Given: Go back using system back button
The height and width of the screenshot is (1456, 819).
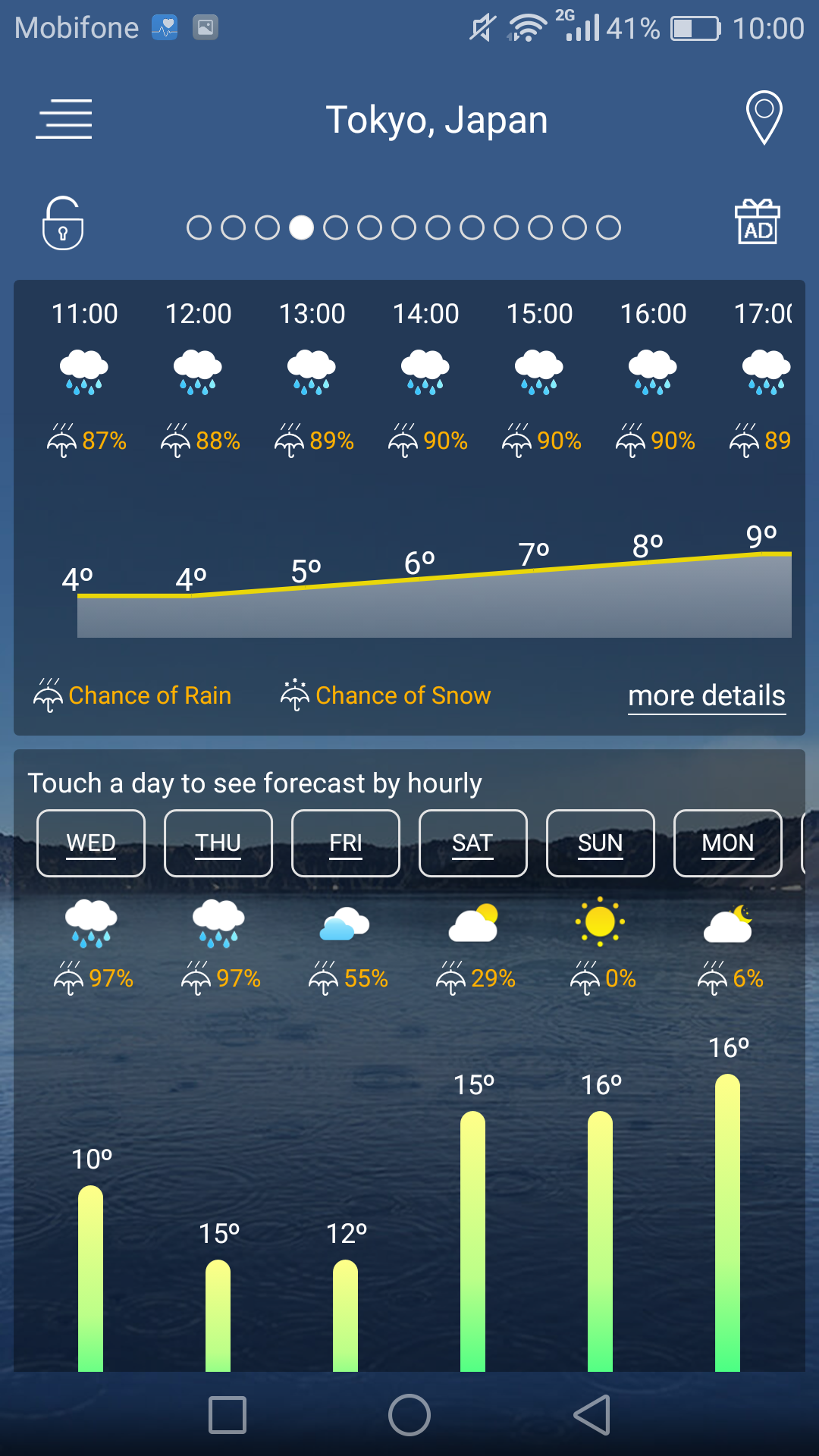Looking at the screenshot, I should point(592,1415).
